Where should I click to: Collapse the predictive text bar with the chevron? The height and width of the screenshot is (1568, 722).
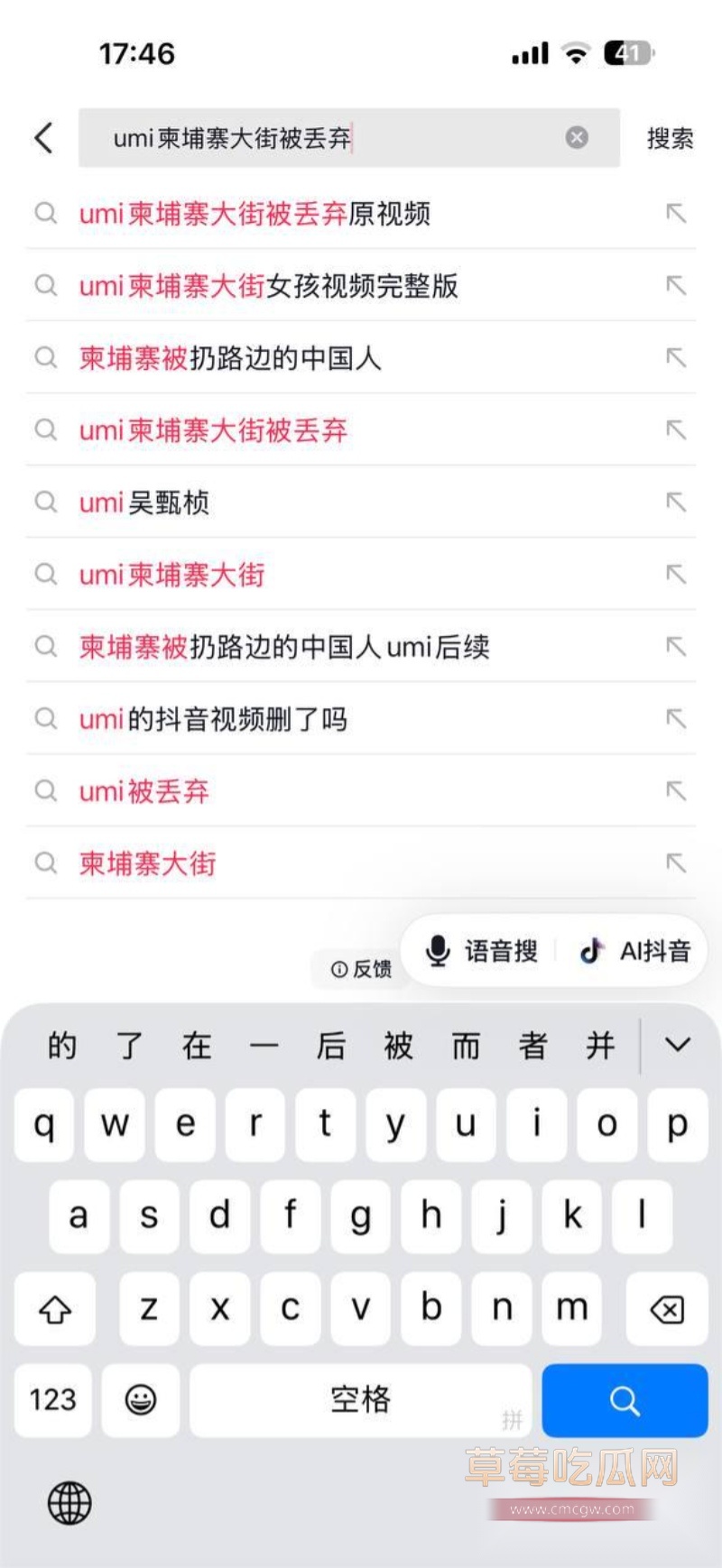(x=676, y=1045)
